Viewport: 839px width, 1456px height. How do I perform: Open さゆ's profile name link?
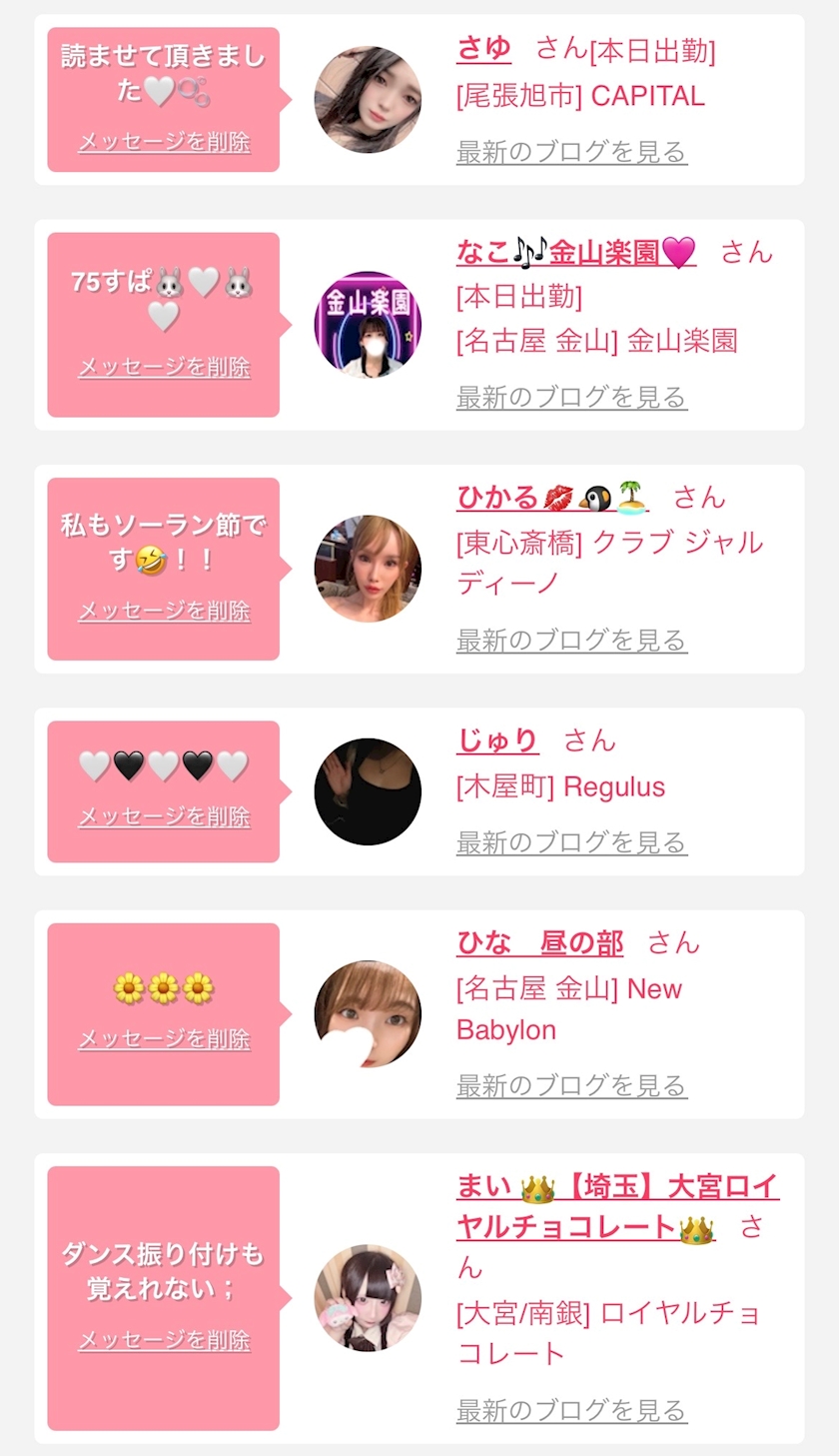(483, 48)
